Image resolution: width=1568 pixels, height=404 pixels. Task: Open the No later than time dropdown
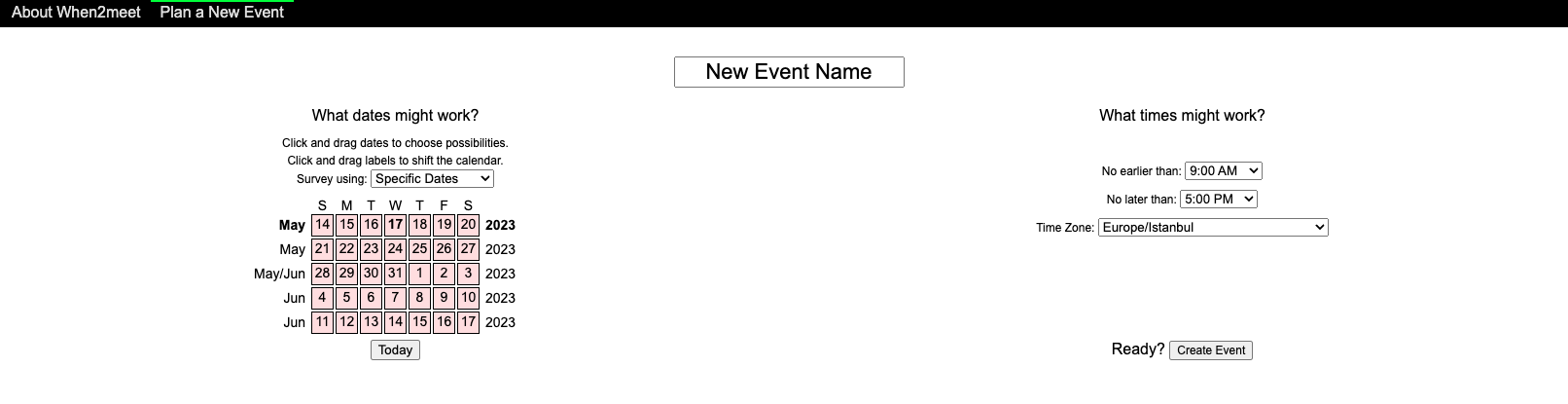point(1218,200)
